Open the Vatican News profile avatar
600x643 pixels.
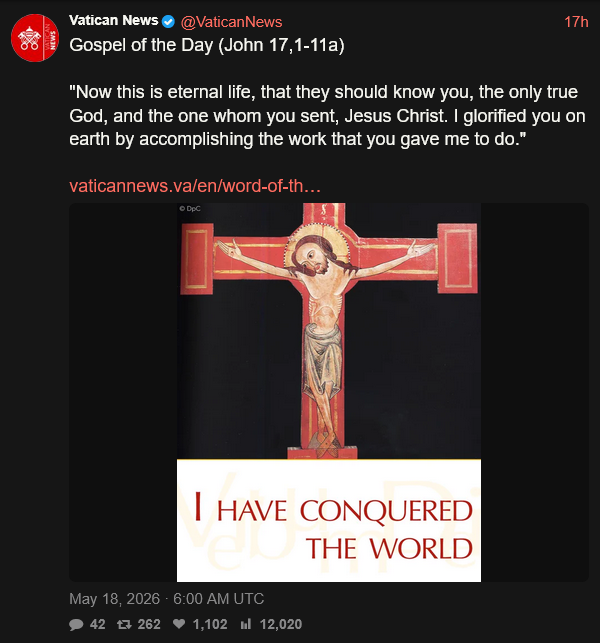point(35,38)
